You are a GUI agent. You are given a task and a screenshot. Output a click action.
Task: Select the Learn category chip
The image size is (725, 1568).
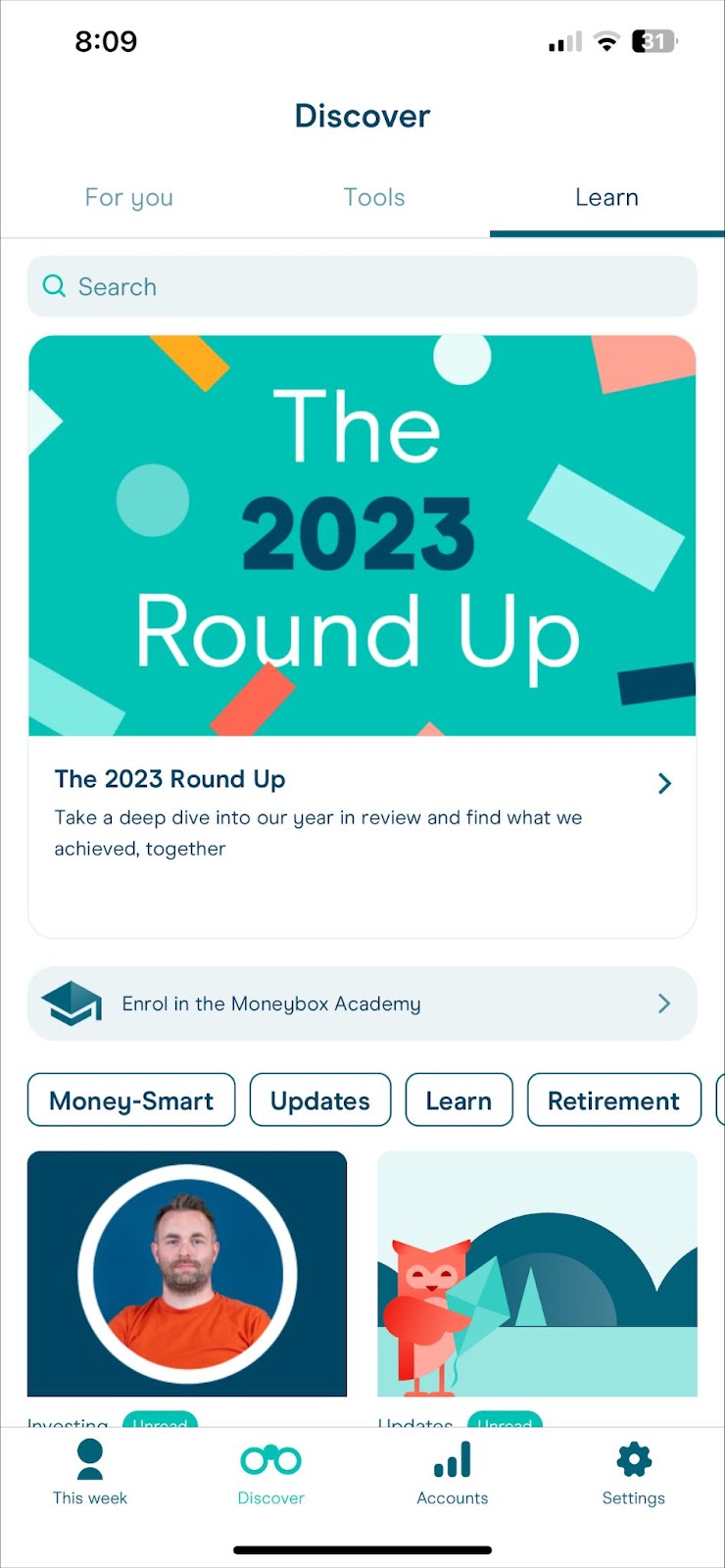pyautogui.click(x=459, y=1101)
